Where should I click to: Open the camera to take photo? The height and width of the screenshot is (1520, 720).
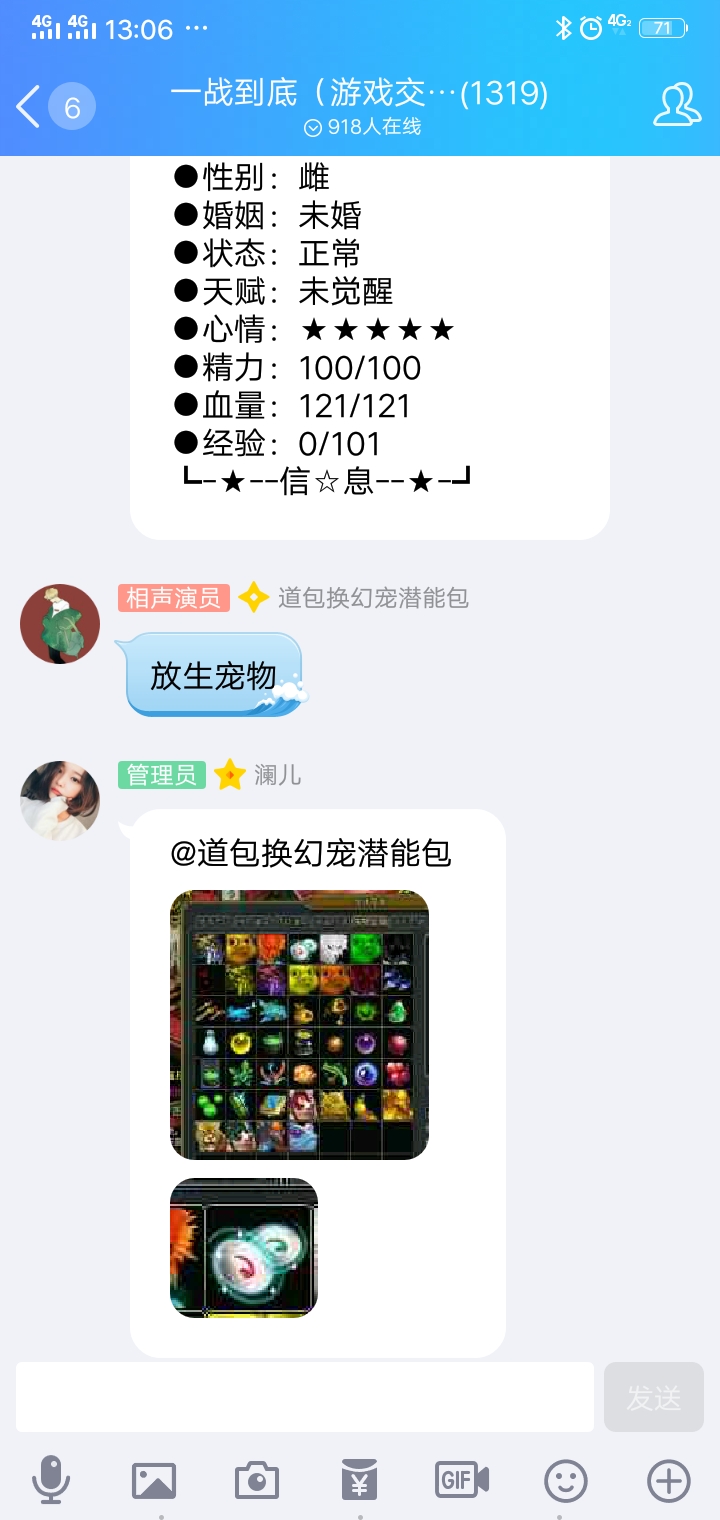tap(257, 1480)
